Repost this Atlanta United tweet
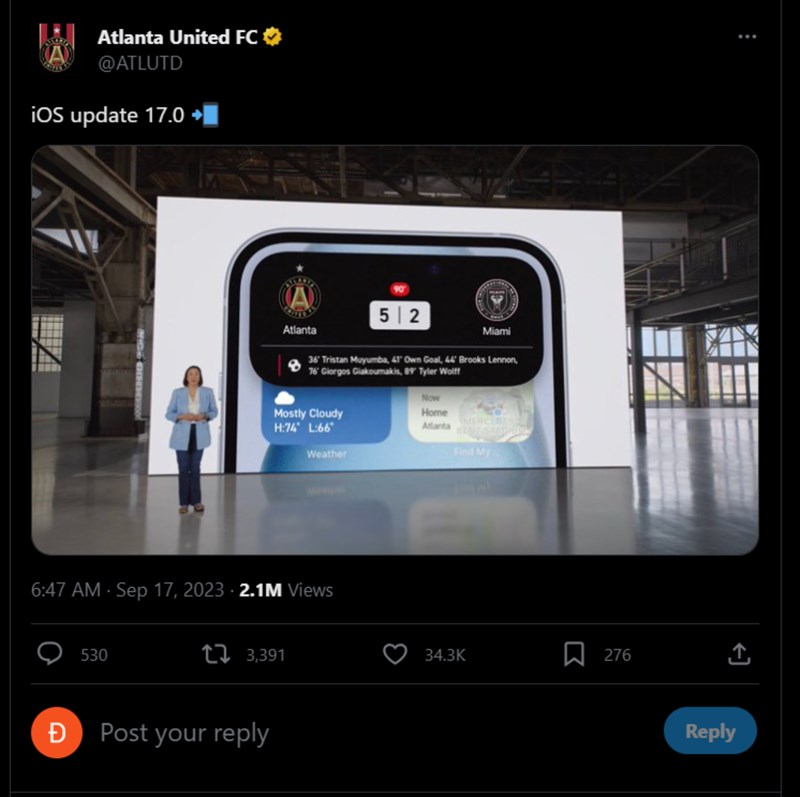 (214, 654)
